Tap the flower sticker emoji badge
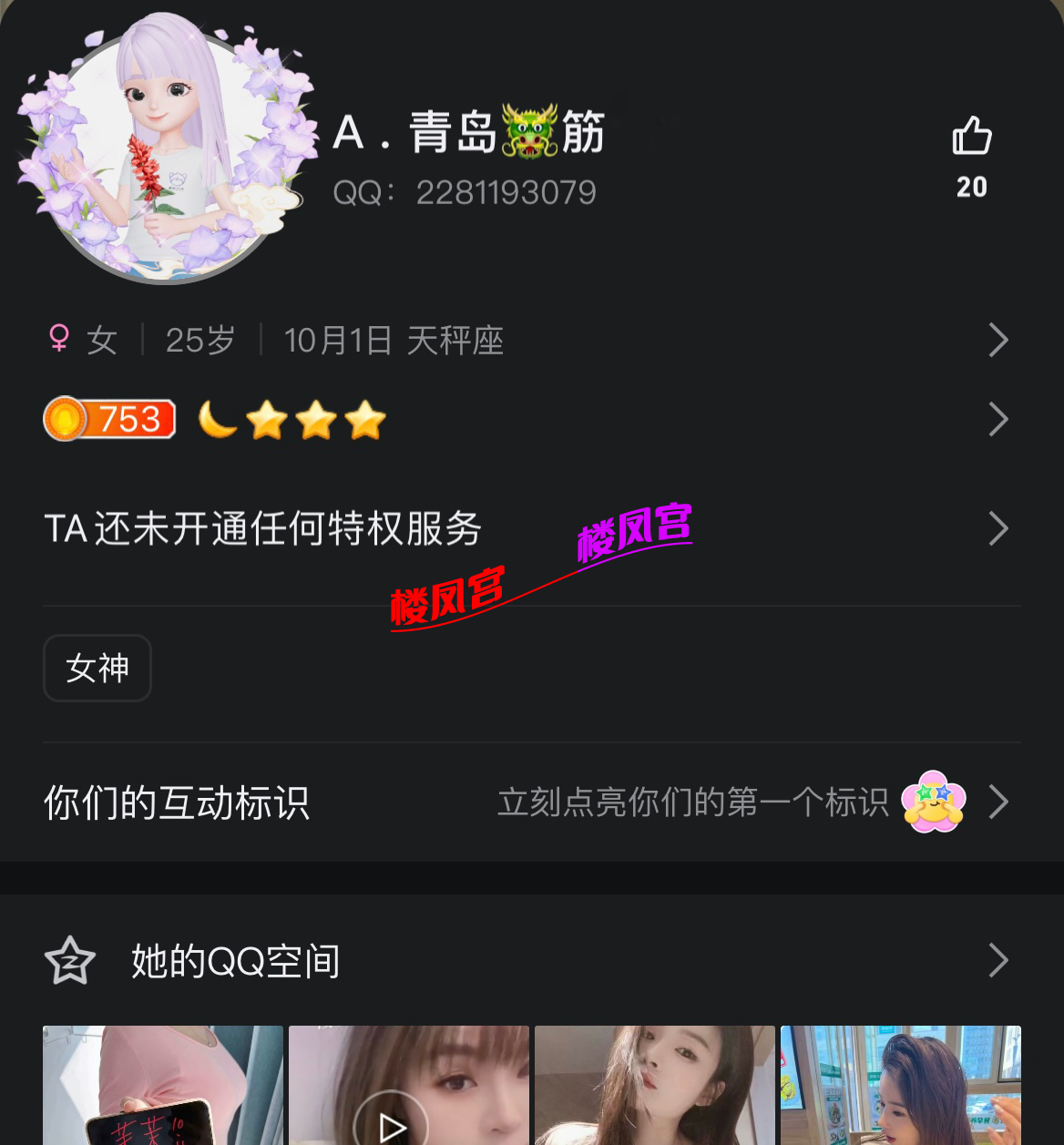Viewport: 1064px width, 1145px height. coord(932,803)
